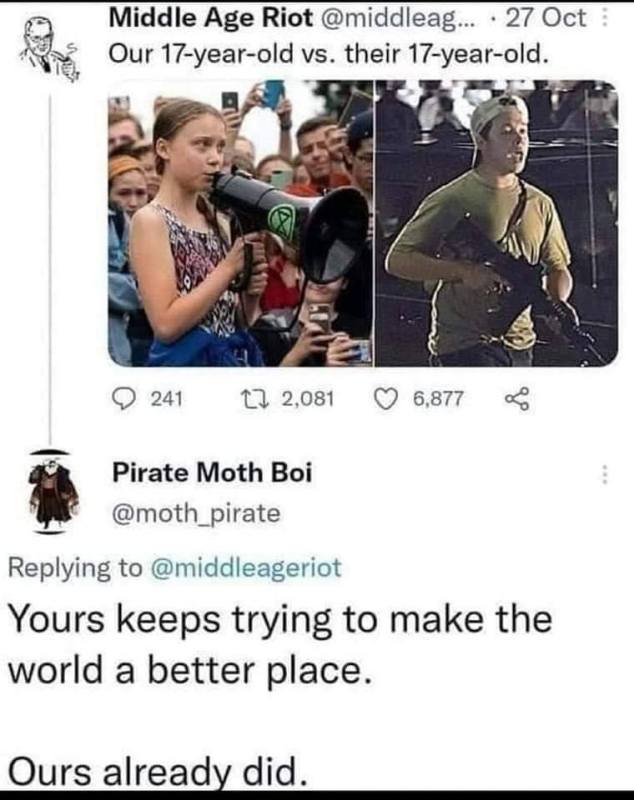Open overflow menu on Pirate Moth Boi reply
Viewport: 634px width, 800px height.
pos(603,474)
